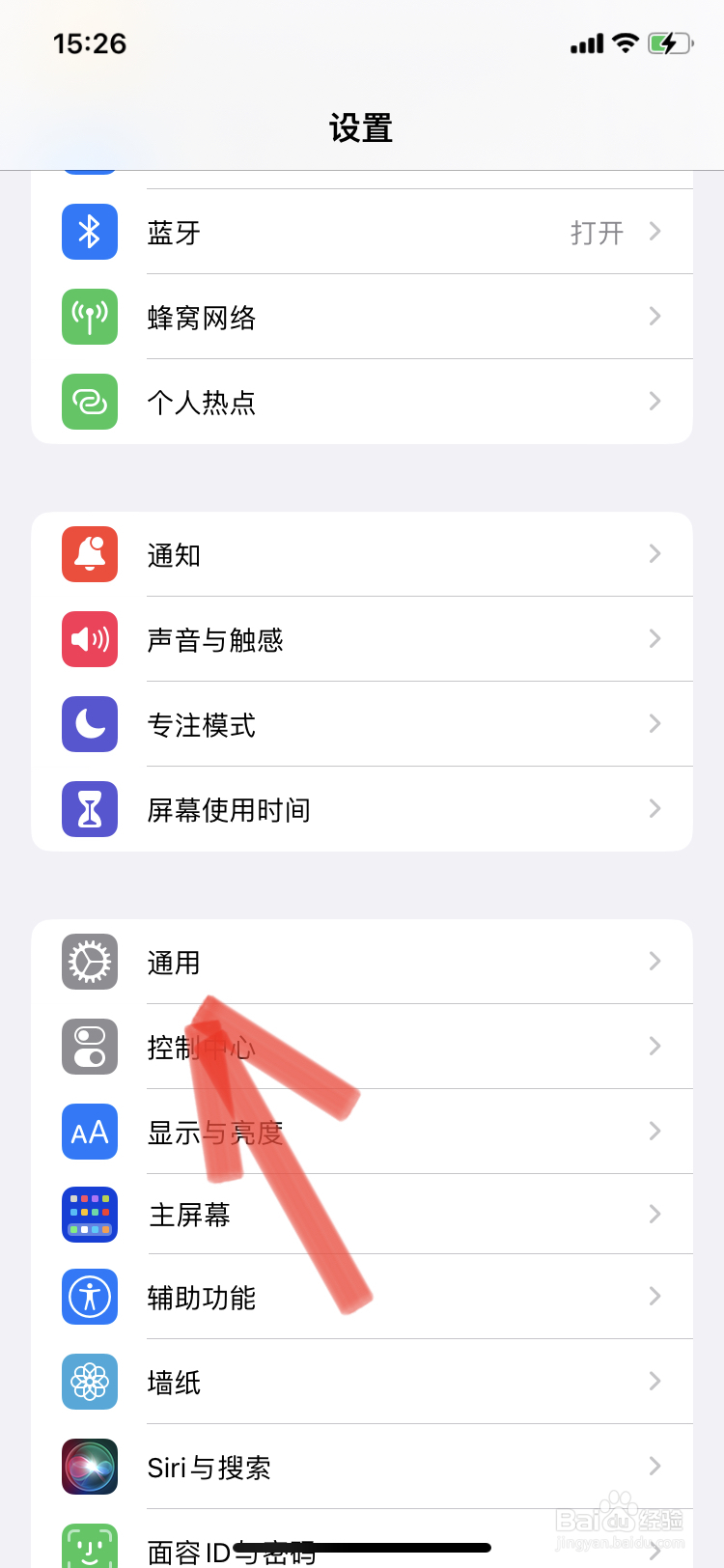Select the 蜂窝网络 antenna icon
The width and height of the screenshot is (724, 1568).
[x=89, y=317]
